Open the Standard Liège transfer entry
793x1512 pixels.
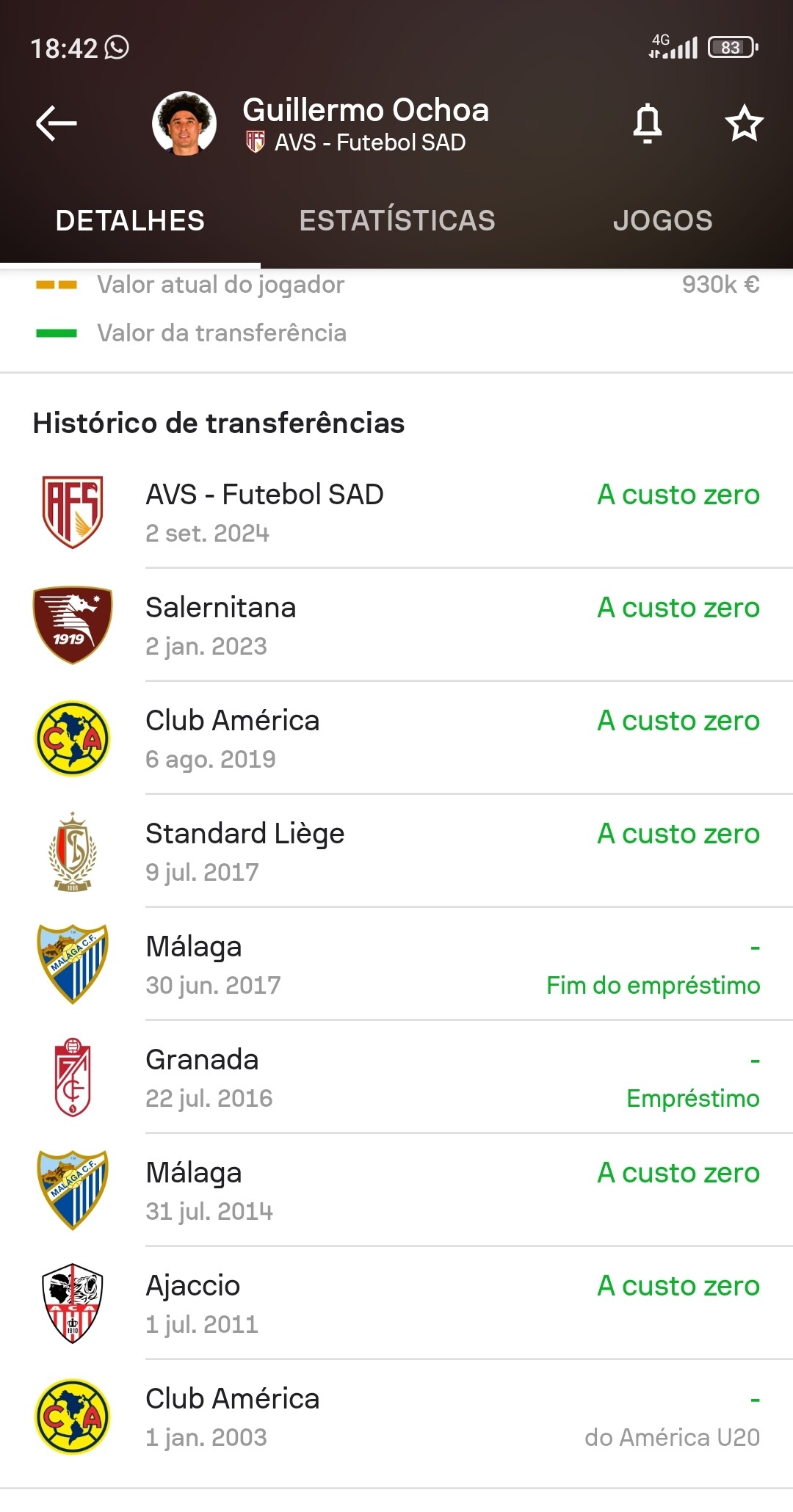pos(396,851)
